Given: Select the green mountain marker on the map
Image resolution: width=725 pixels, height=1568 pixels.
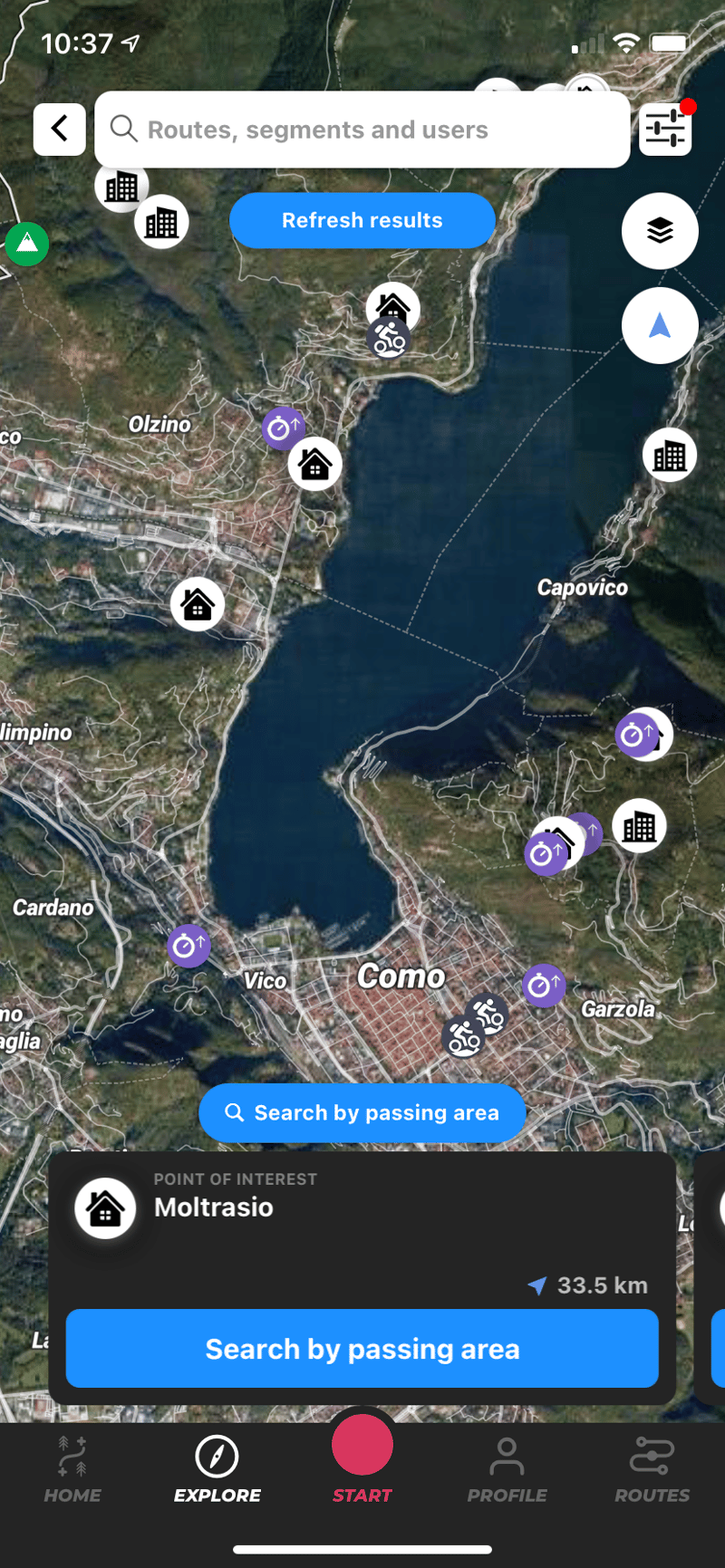Looking at the screenshot, I should pos(27,244).
